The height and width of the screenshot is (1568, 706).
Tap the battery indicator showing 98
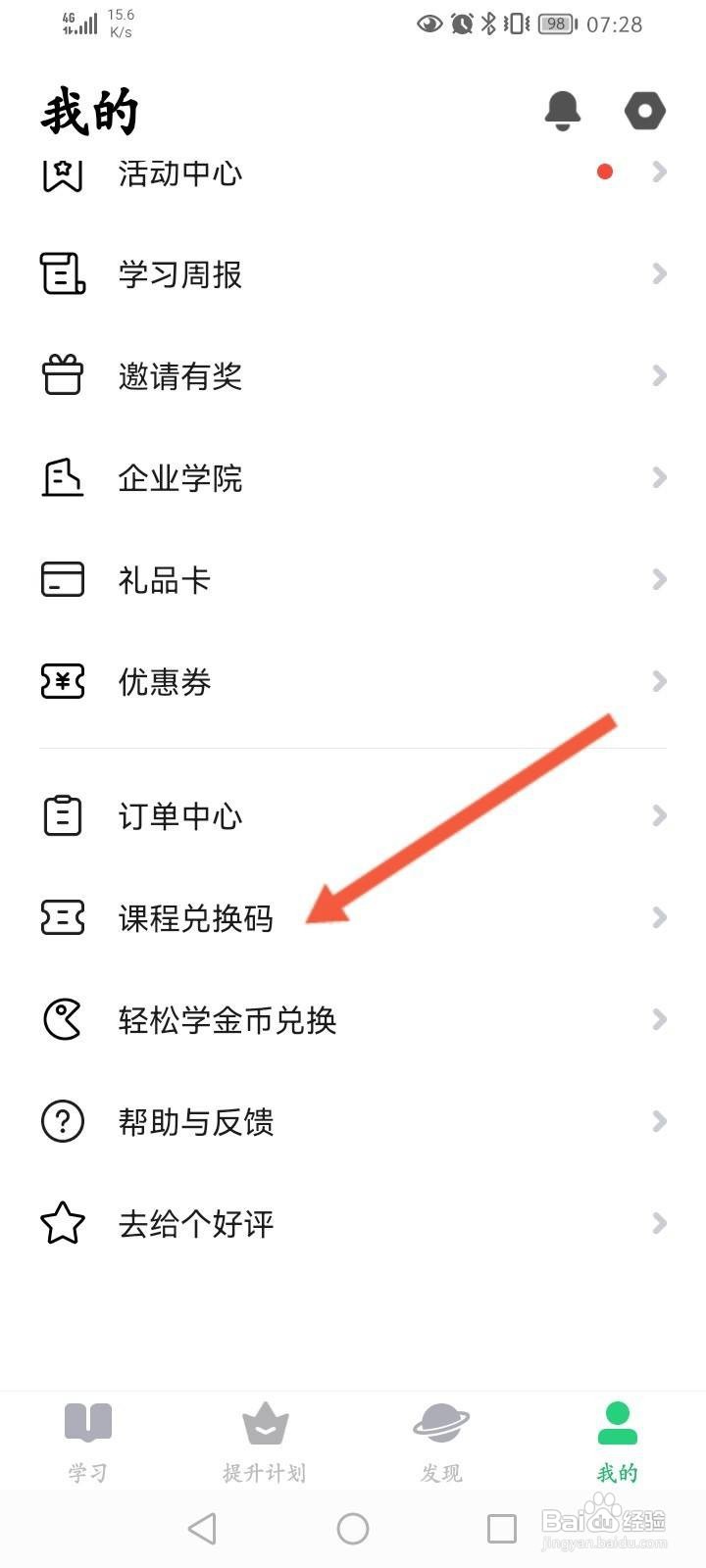(555, 24)
